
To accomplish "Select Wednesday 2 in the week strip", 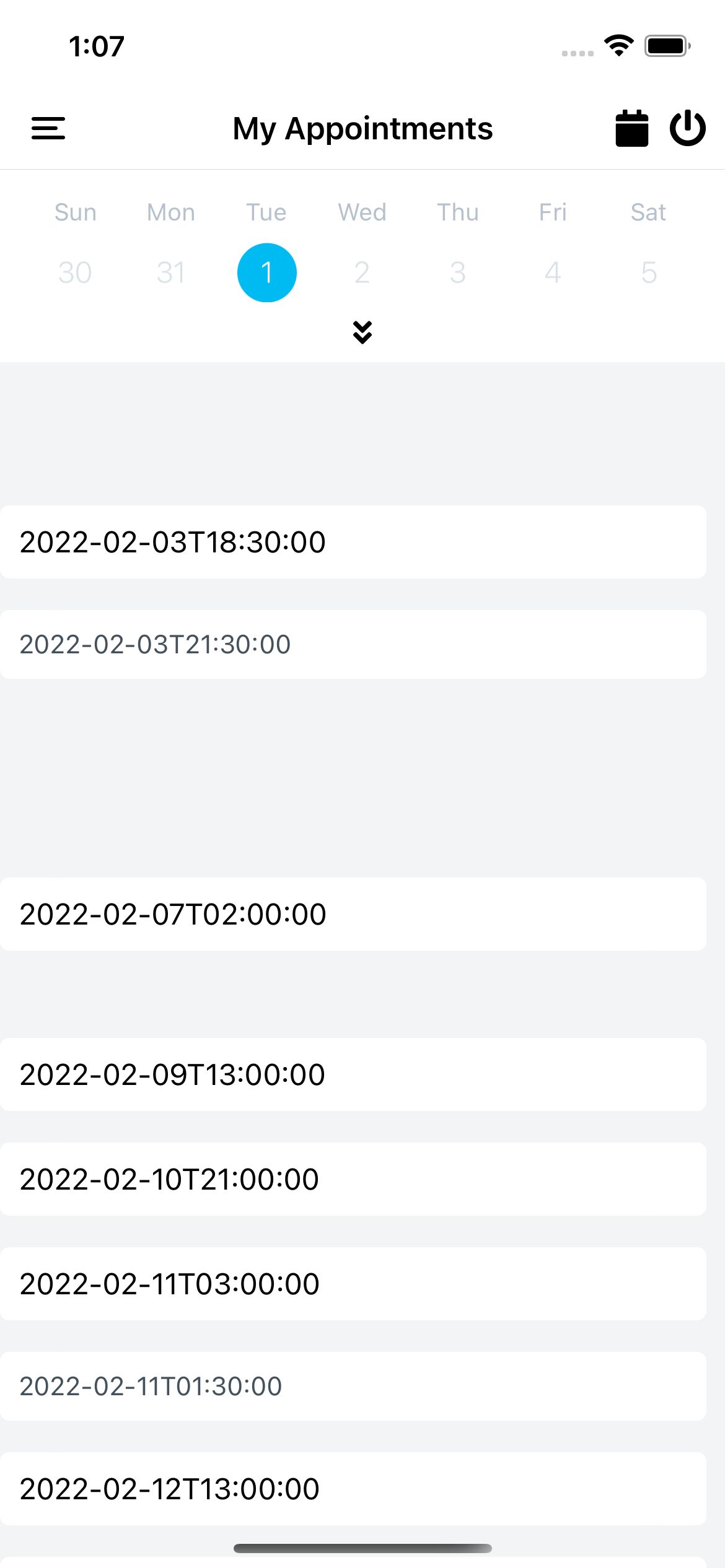I will (362, 272).
